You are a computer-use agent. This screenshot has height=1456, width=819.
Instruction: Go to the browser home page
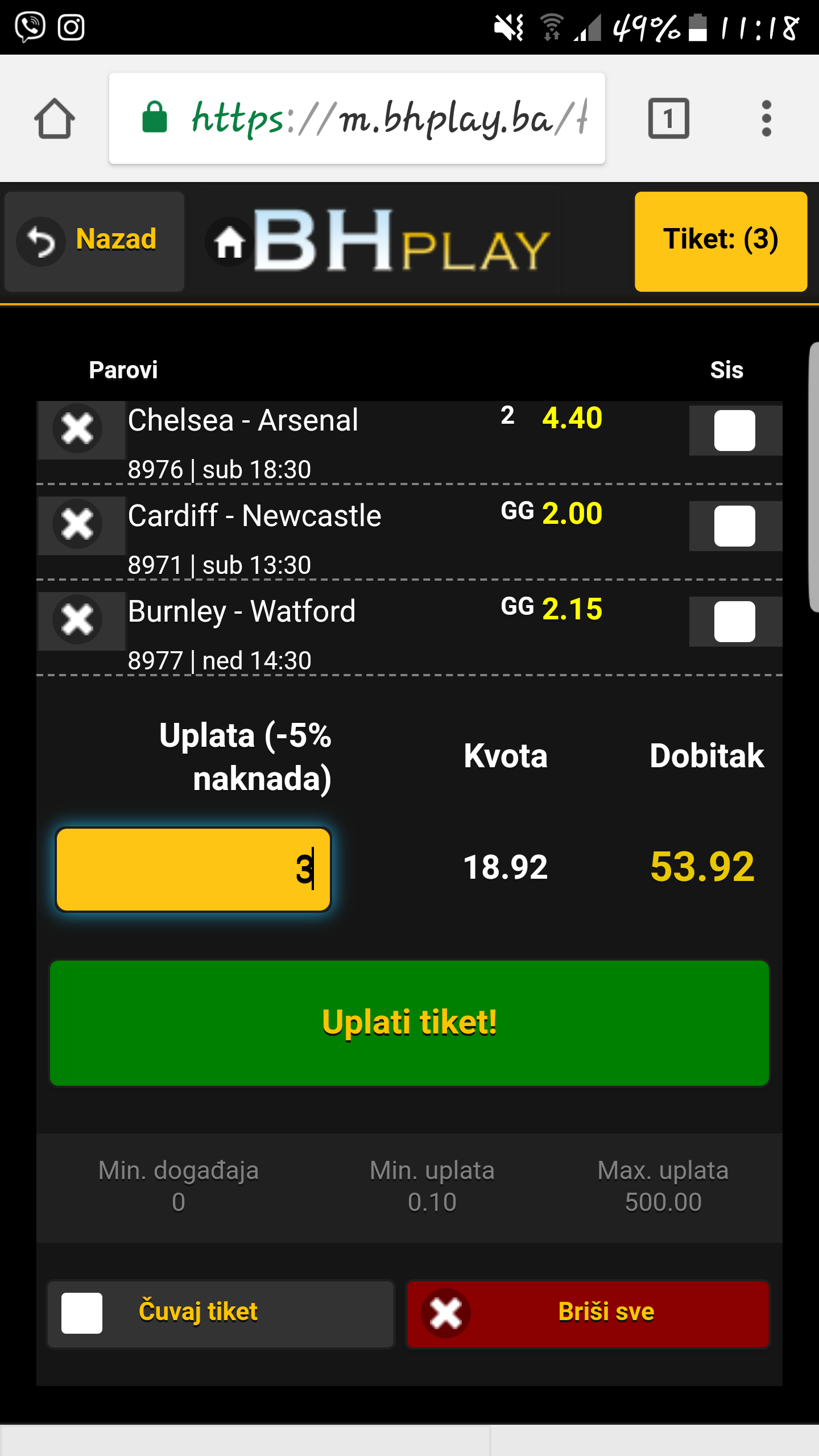click(55, 118)
